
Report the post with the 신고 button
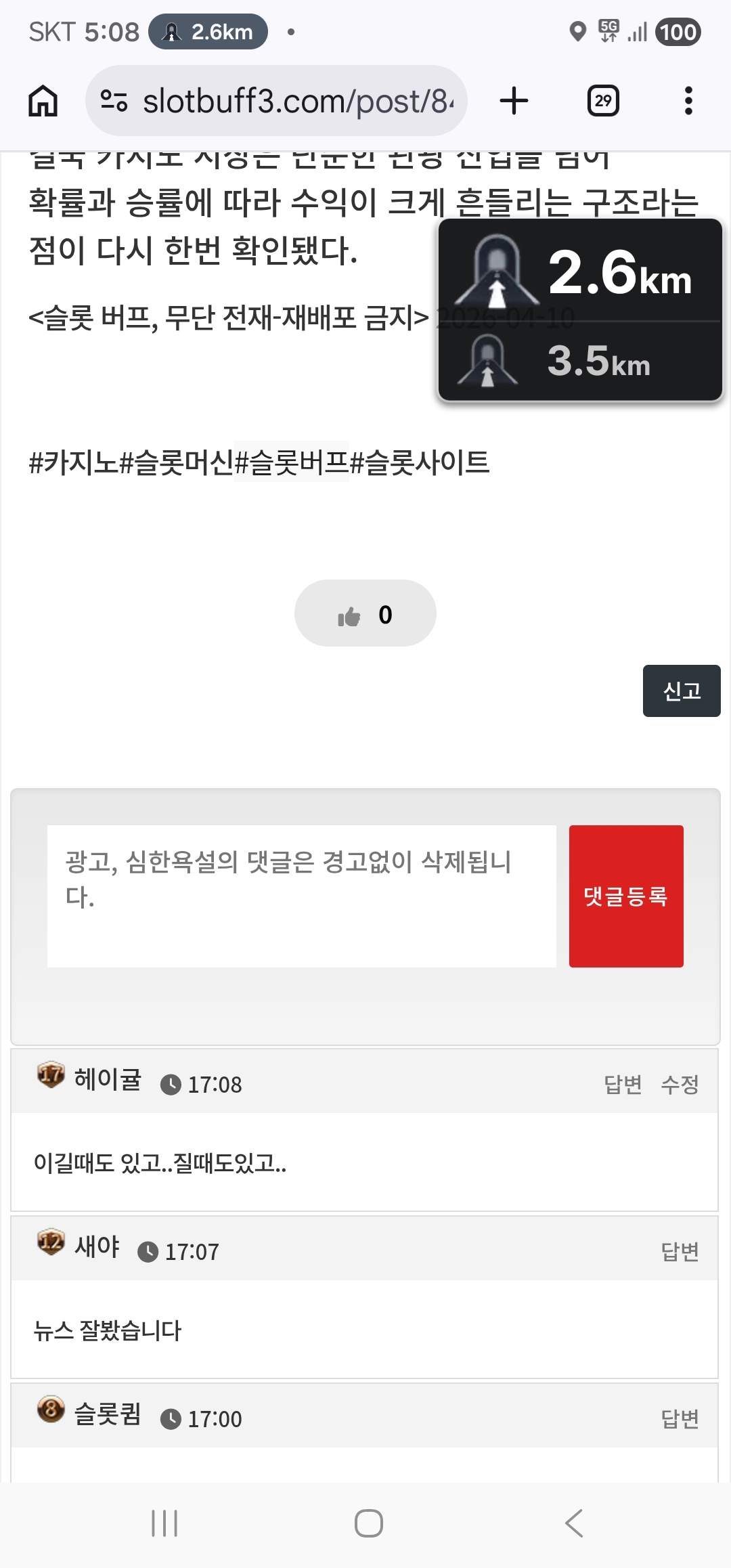click(681, 691)
